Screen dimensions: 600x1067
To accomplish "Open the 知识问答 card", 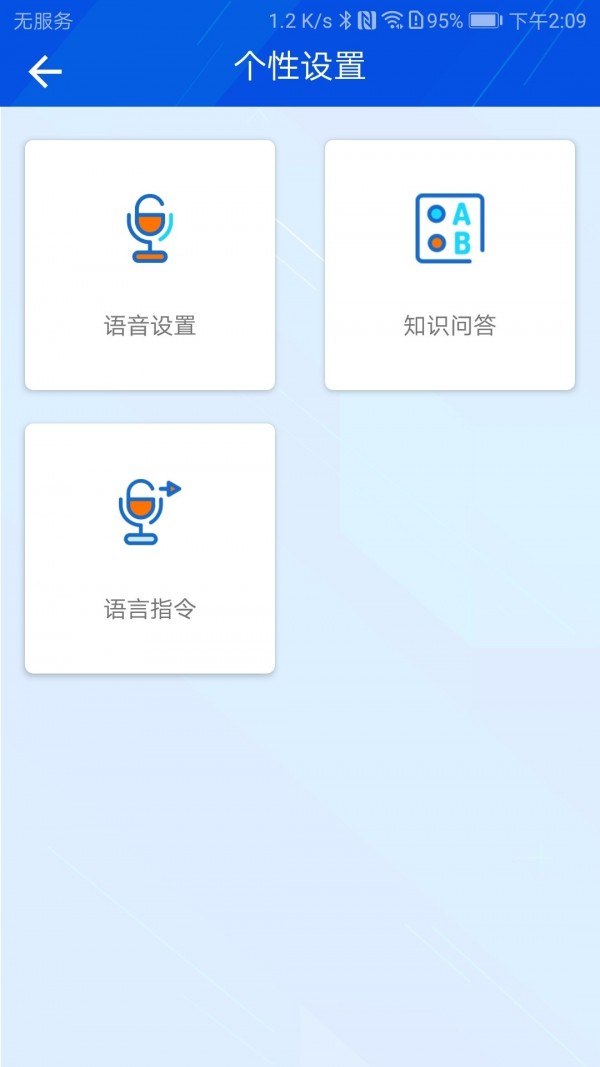I will 450,265.
